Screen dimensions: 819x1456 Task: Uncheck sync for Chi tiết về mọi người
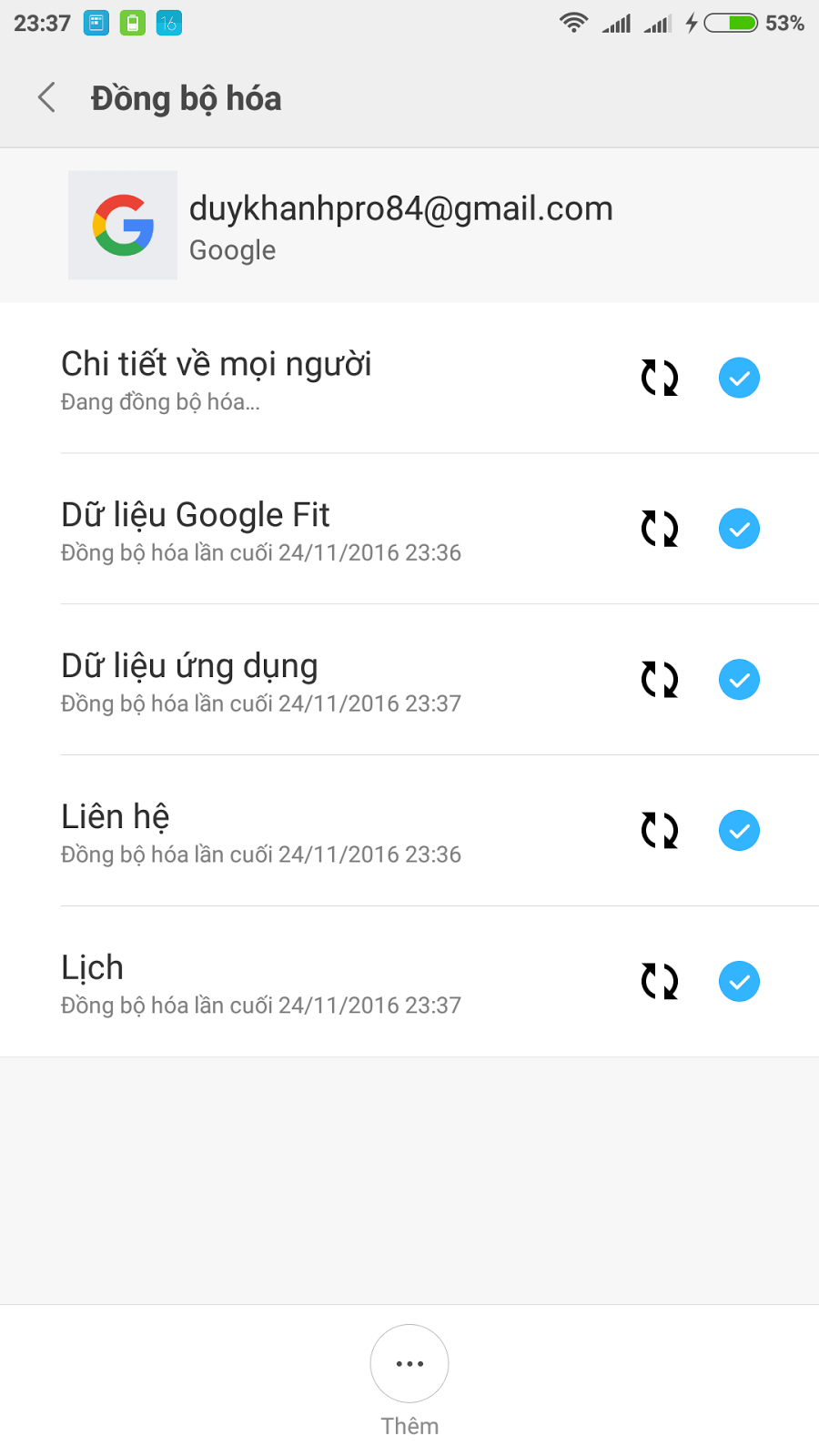(739, 378)
